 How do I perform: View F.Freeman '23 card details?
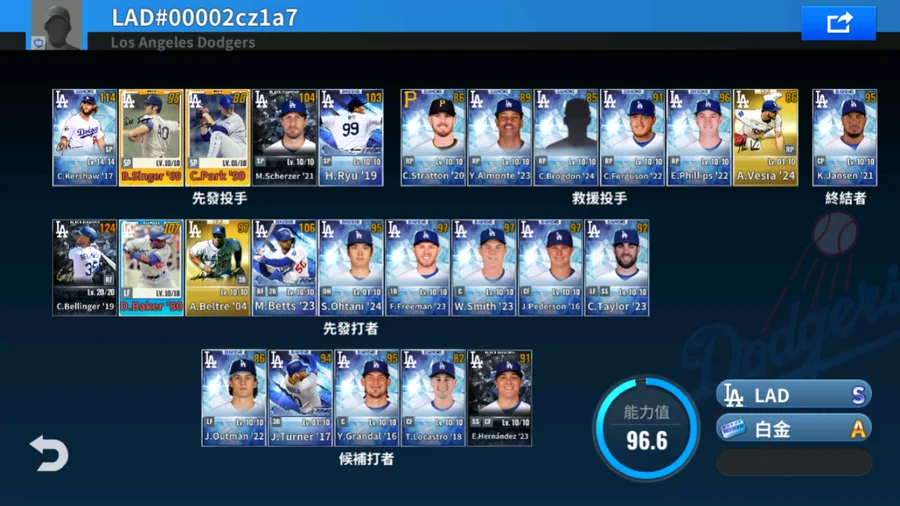pos(417,267)
